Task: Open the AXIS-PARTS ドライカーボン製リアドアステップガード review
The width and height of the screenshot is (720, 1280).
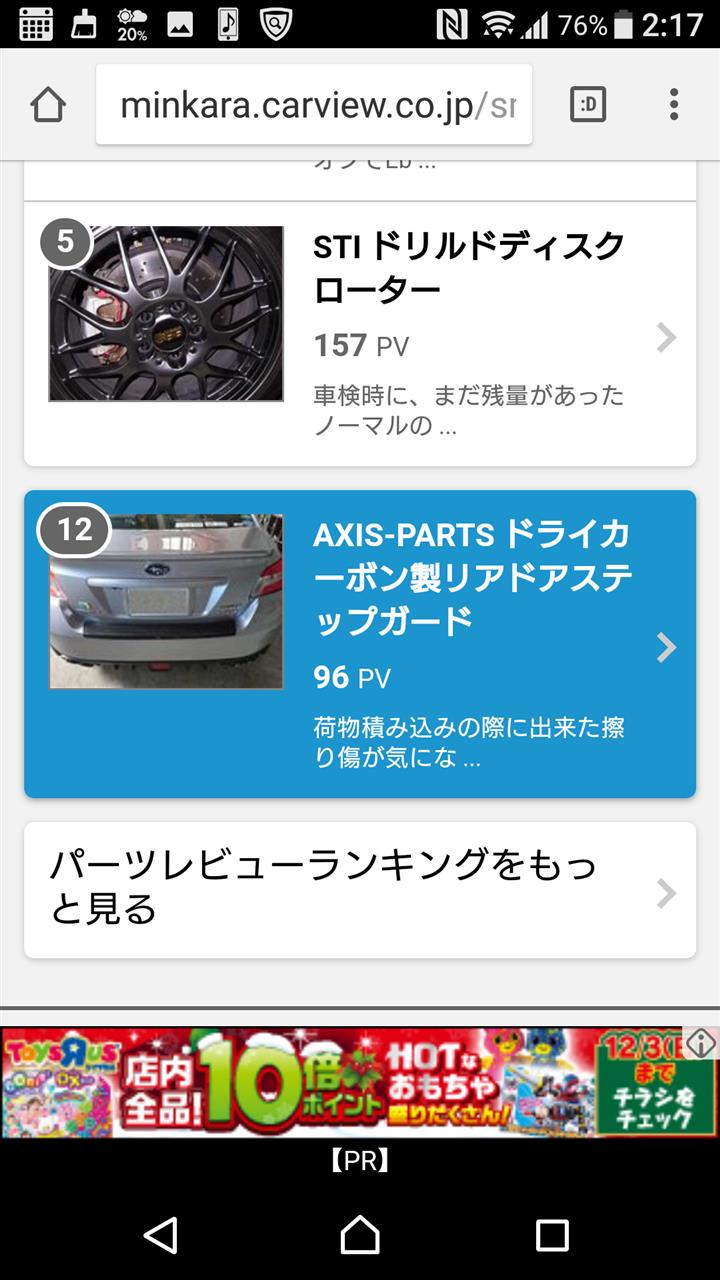Action: 360,644
